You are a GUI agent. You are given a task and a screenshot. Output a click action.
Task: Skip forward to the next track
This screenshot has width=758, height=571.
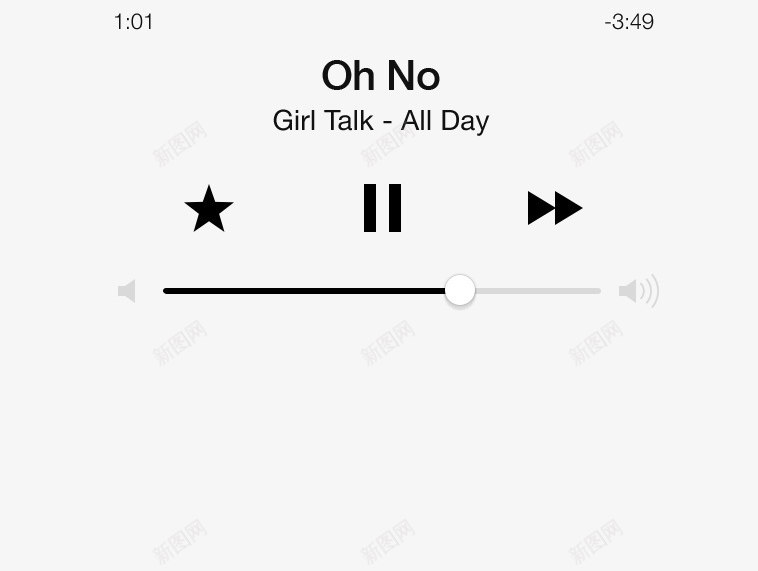tap(554, 208)
